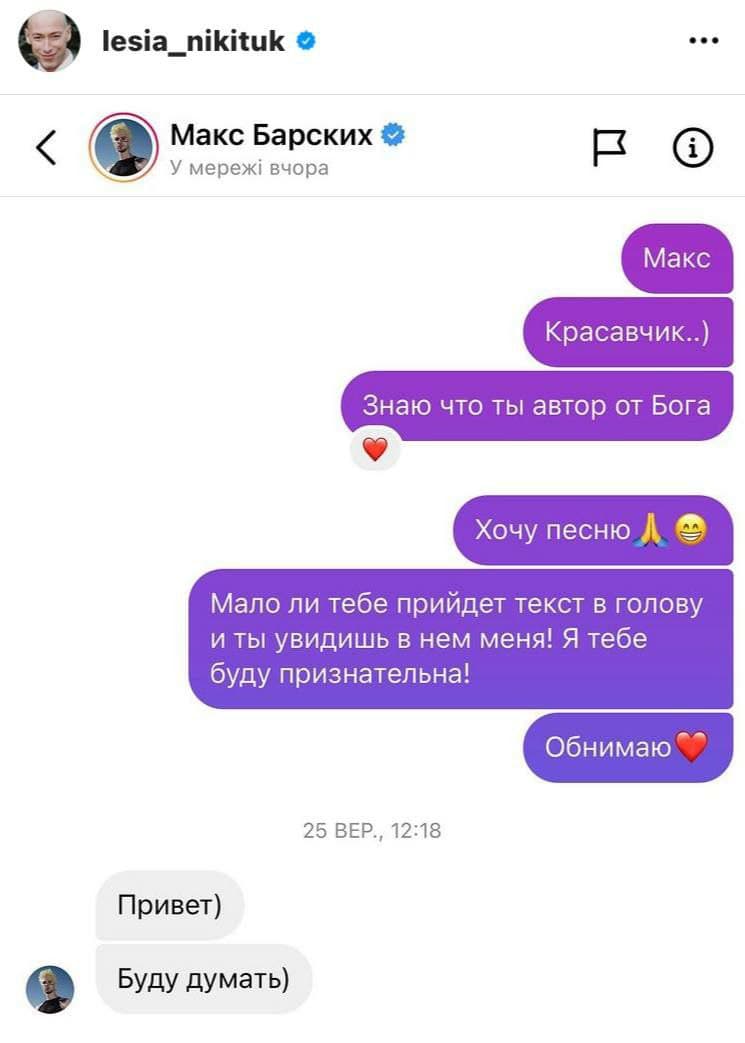Screen dimensions: 745x1043
Task: Open the lesia_nikituk username link
Action: click(x=193, y=41)
